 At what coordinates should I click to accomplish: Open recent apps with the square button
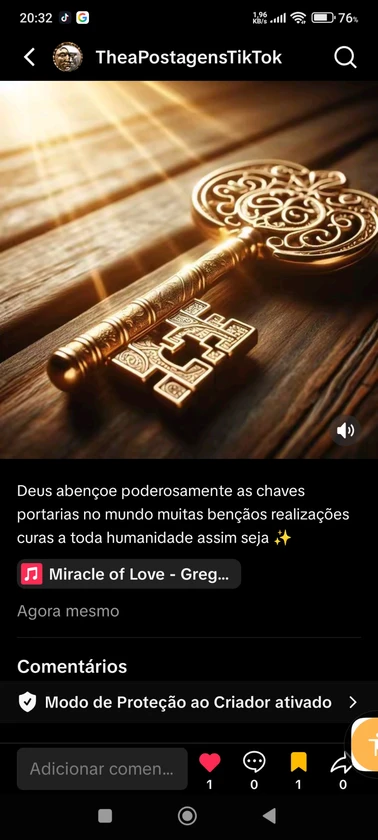105,816
